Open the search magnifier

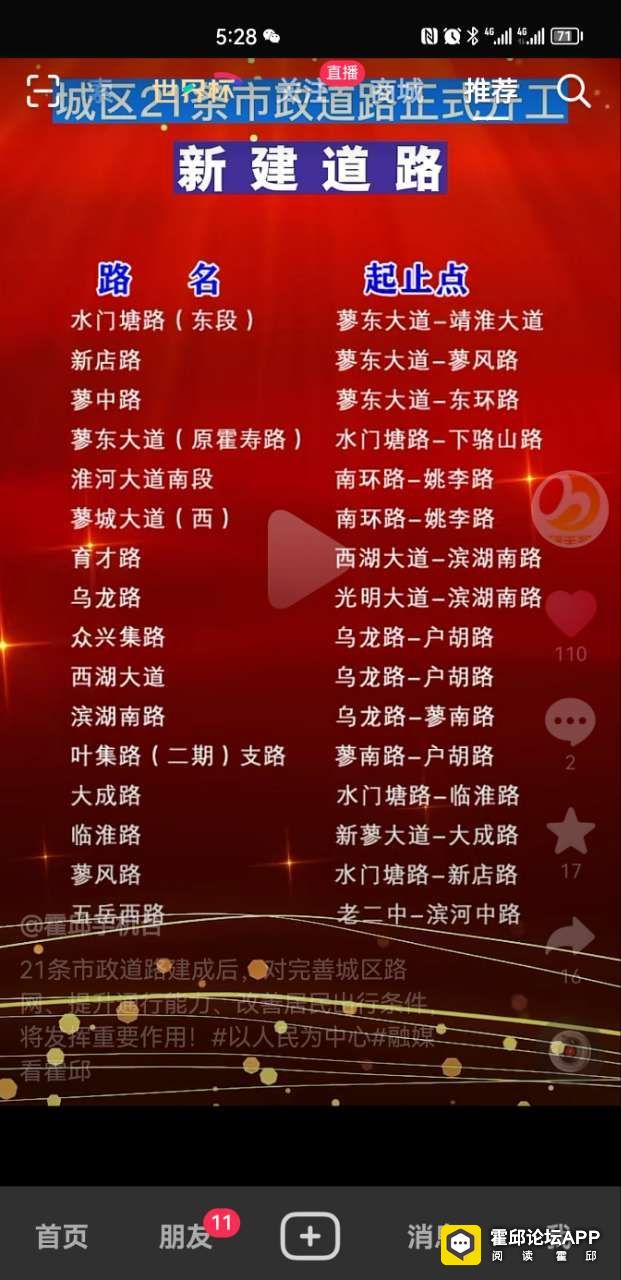click(x=574, y=91)
